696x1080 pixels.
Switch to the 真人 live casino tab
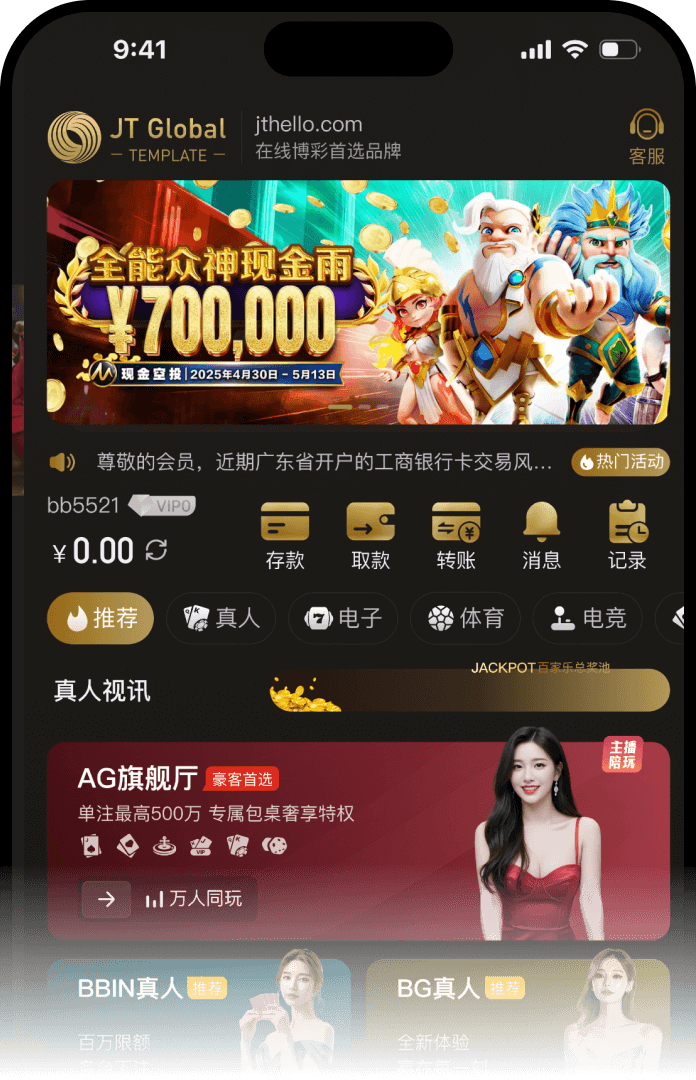point(221,618)
